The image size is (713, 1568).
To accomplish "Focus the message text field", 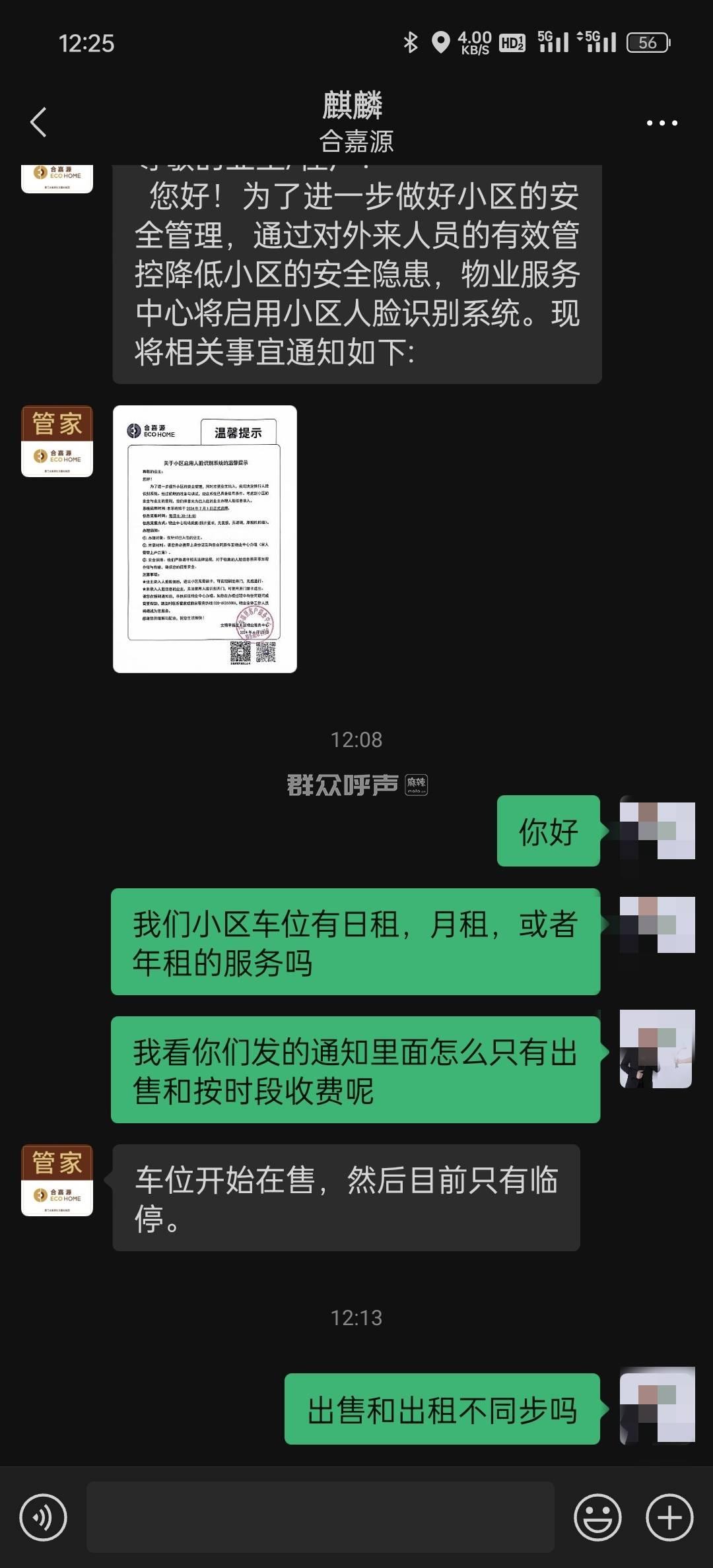I will click(320, 1517).
